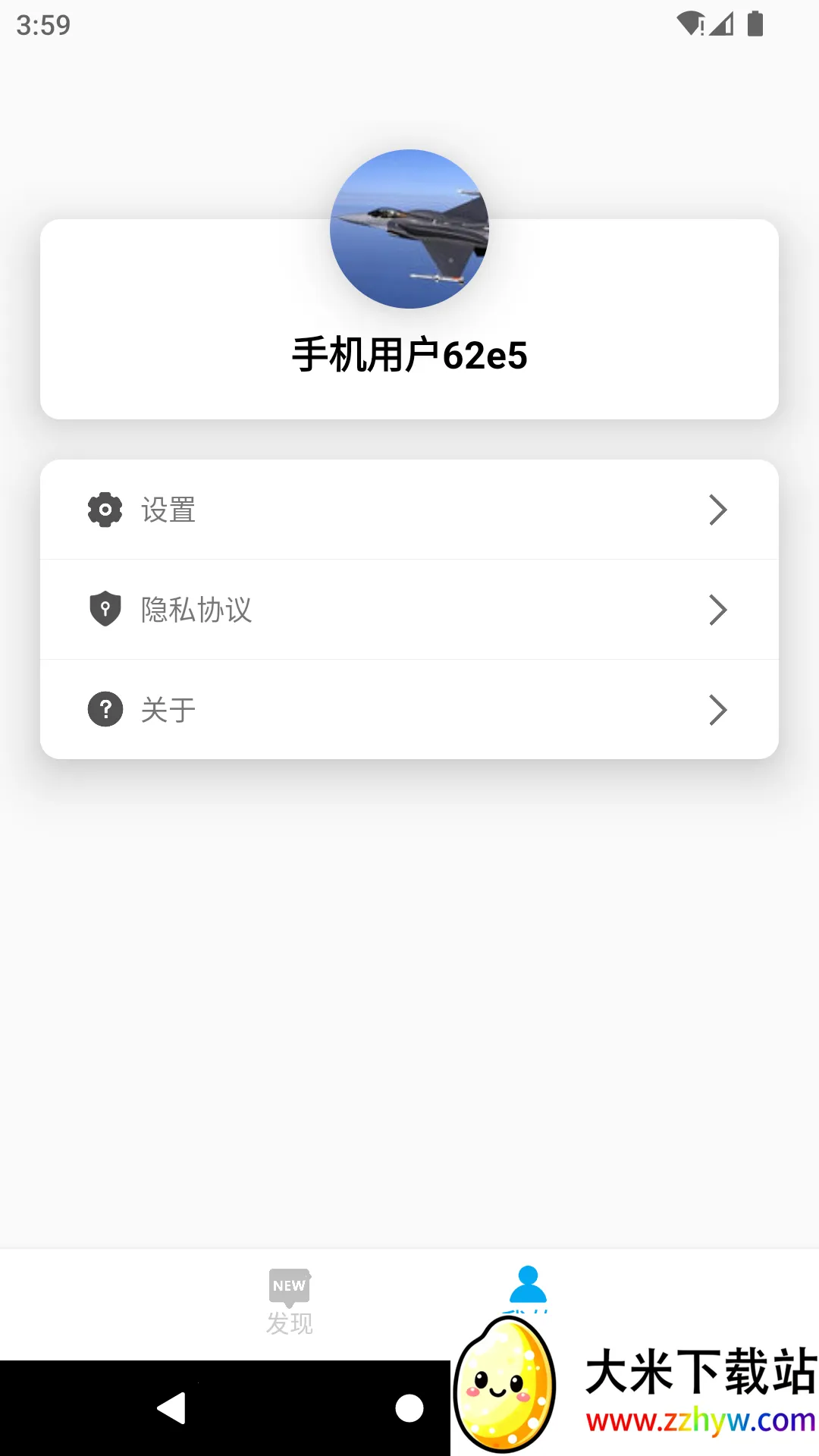This screenshot has width=819, height=1456.
Task: Tap the jet fighter profile avatar
Action: (x=409, y=229)
